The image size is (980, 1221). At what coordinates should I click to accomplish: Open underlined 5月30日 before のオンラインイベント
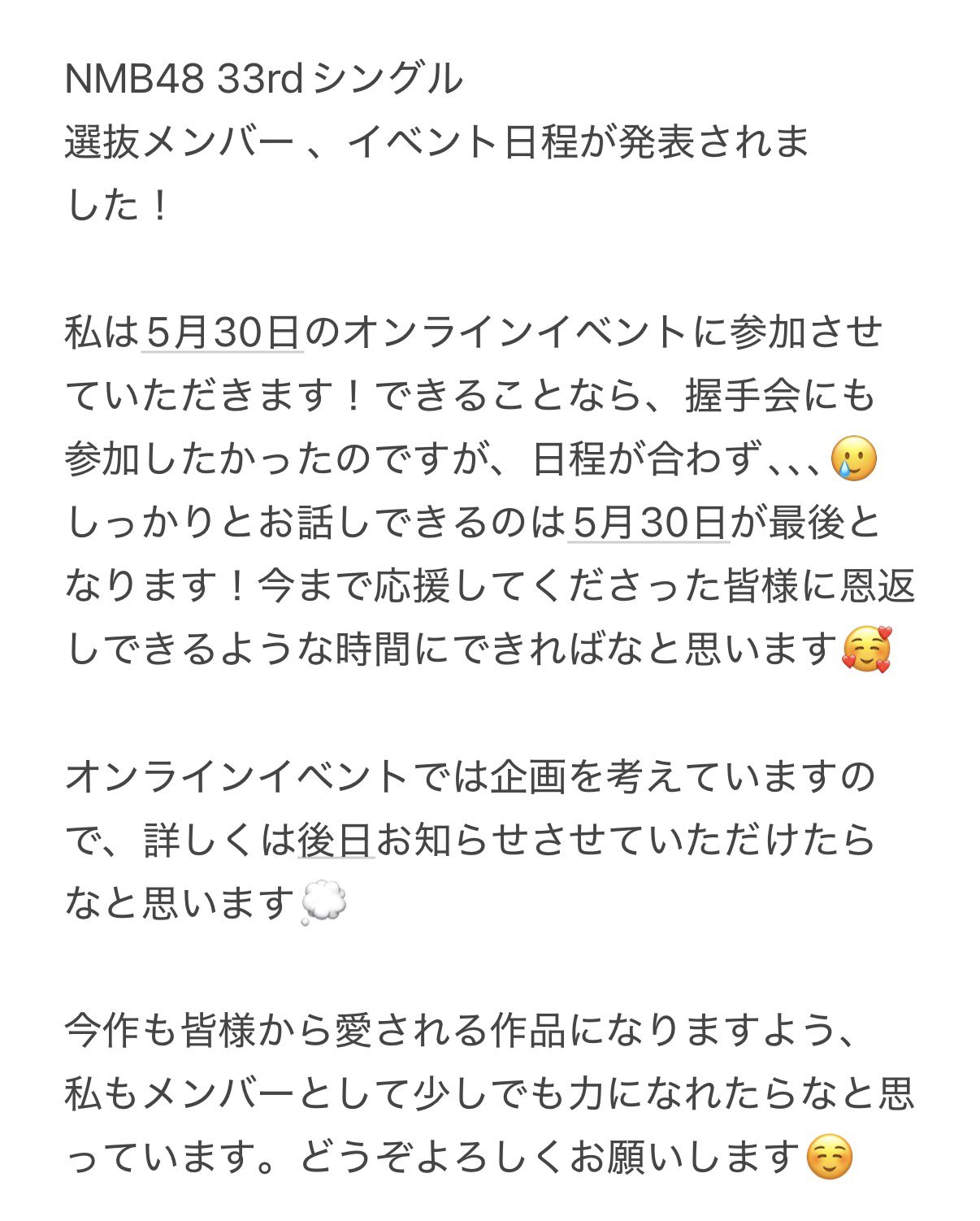pyautogui.click(x=223, y=333)
